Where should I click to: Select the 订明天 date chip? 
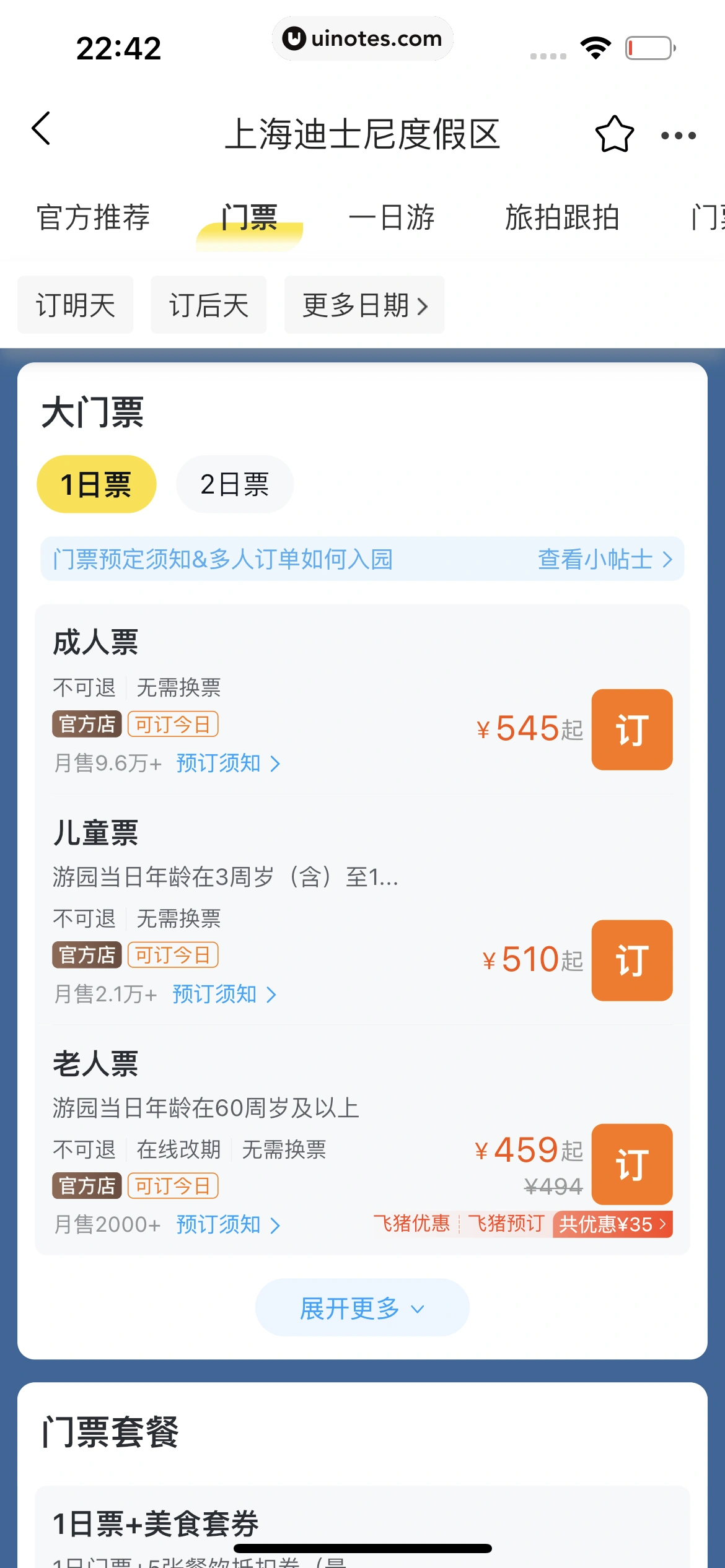[x=75, y=305]
